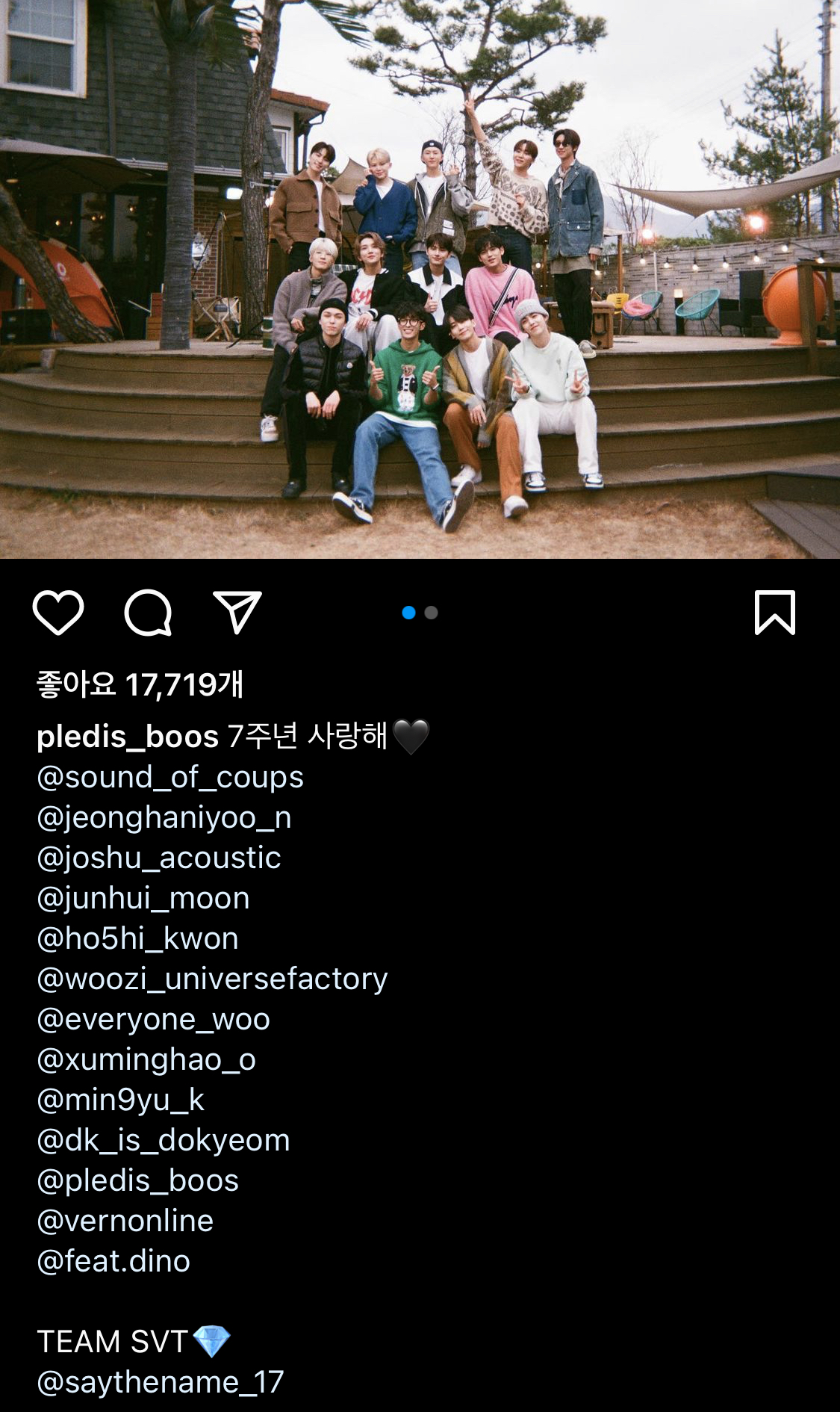
Task: Open the @min9yu_k mention
Action: coord(120,1100)
